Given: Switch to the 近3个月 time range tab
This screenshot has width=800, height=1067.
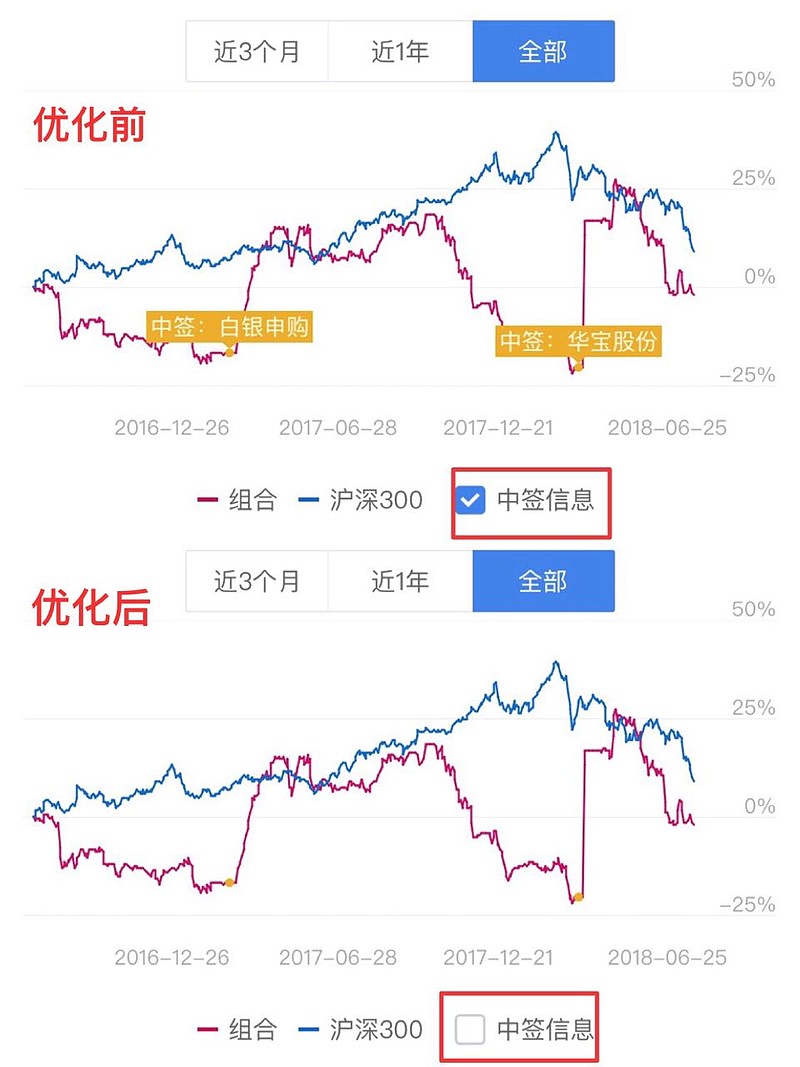Looking at the screenshot, I should click(255, 50).
